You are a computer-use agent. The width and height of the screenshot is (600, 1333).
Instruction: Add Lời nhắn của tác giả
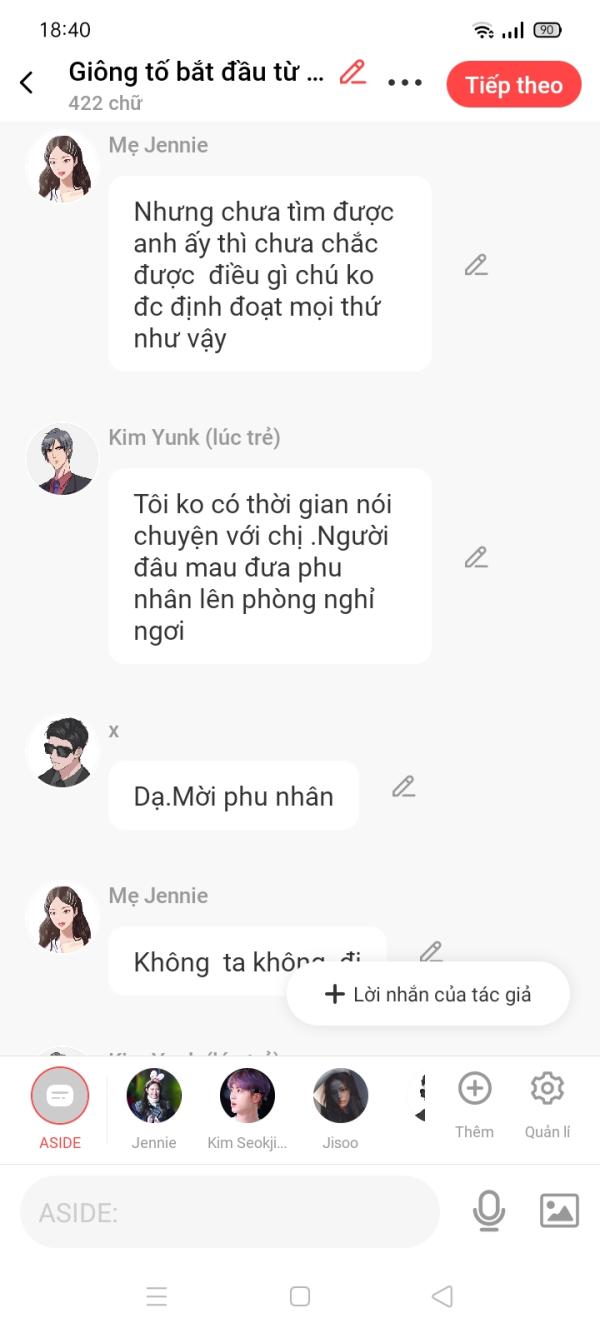pos(428,994)
